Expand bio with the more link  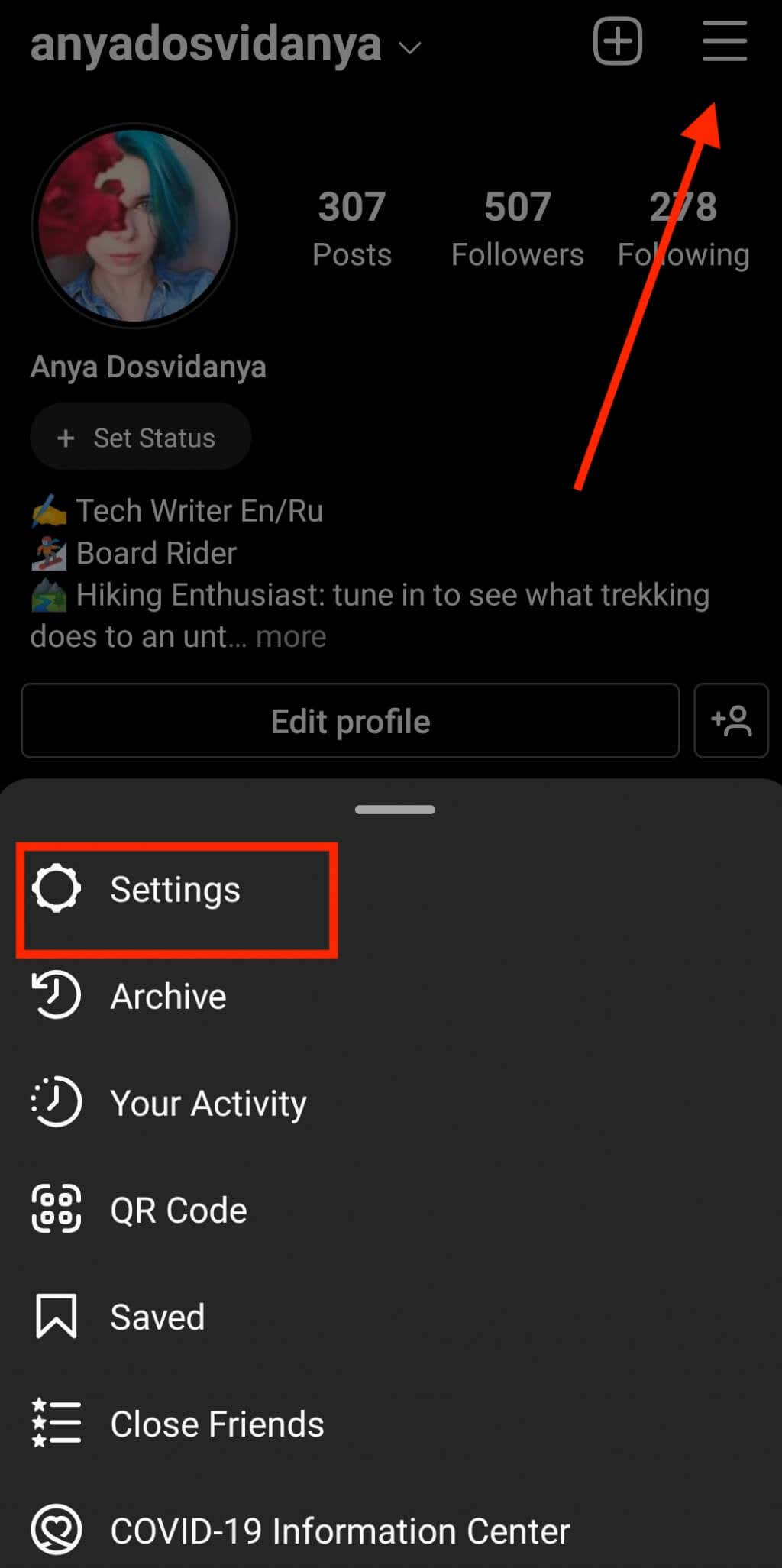coord(291,636)
